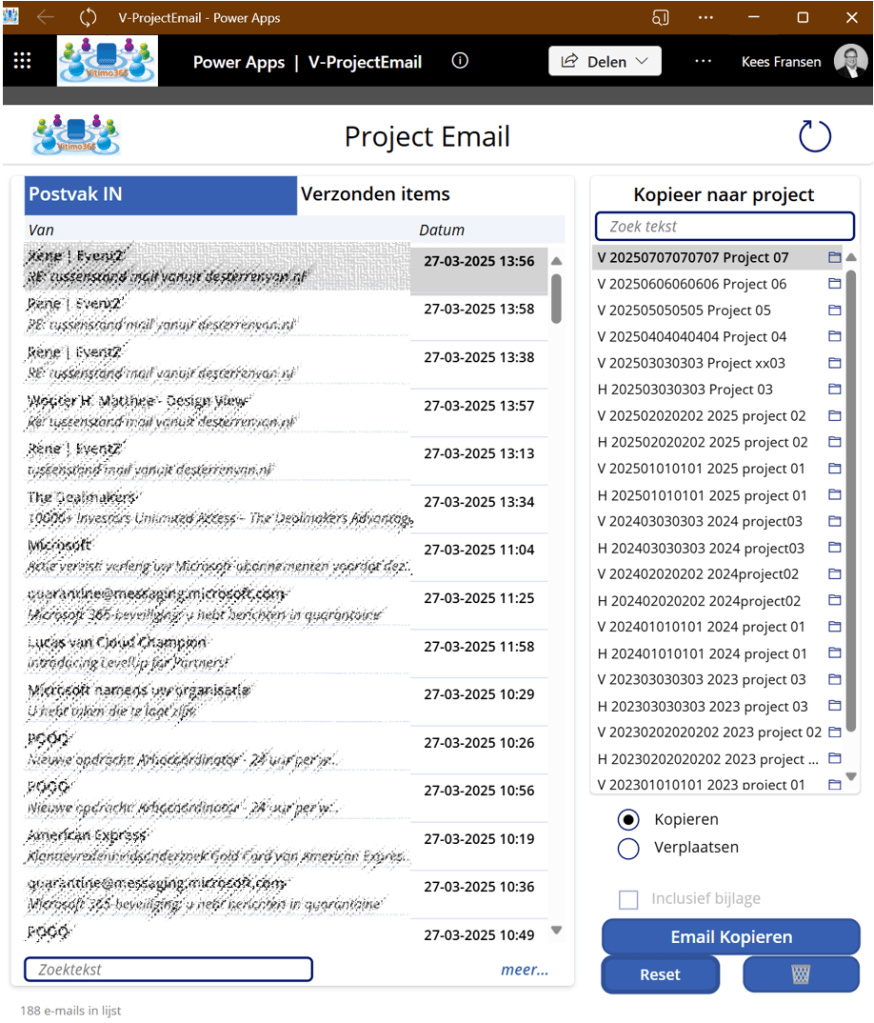
Task: Open the Delen share dropdown
Action: tap(605, 61)
